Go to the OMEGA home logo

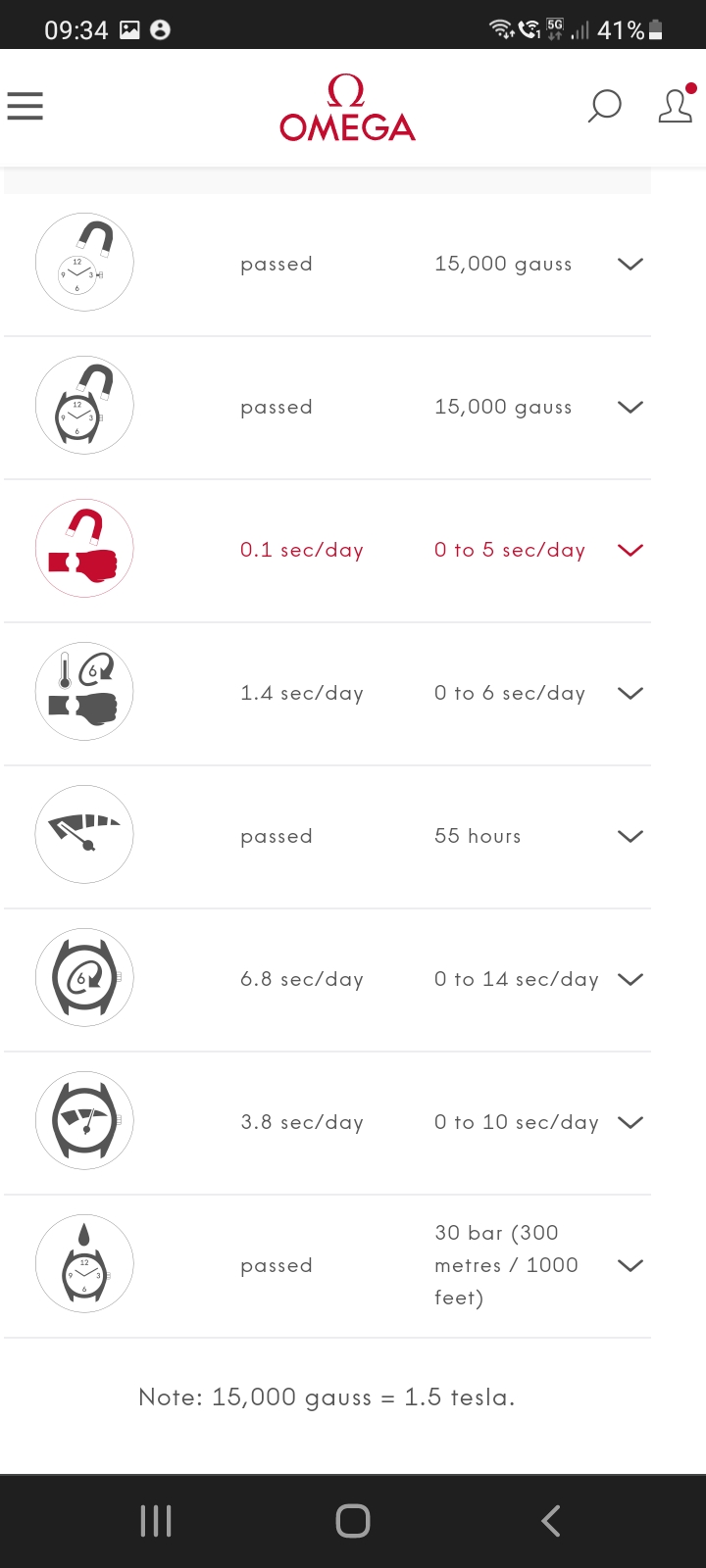[x=347, y=108]
